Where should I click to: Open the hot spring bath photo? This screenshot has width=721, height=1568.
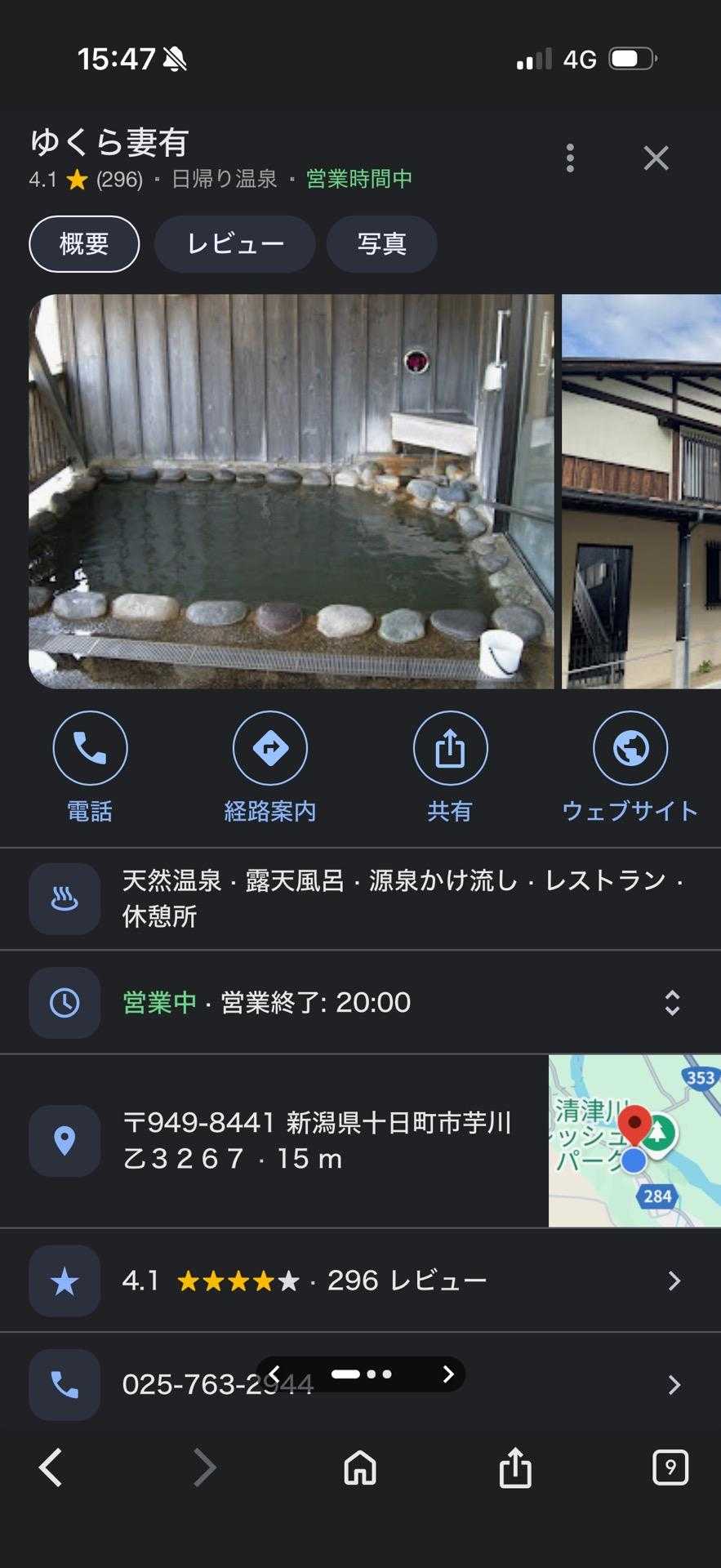point(291,491)
